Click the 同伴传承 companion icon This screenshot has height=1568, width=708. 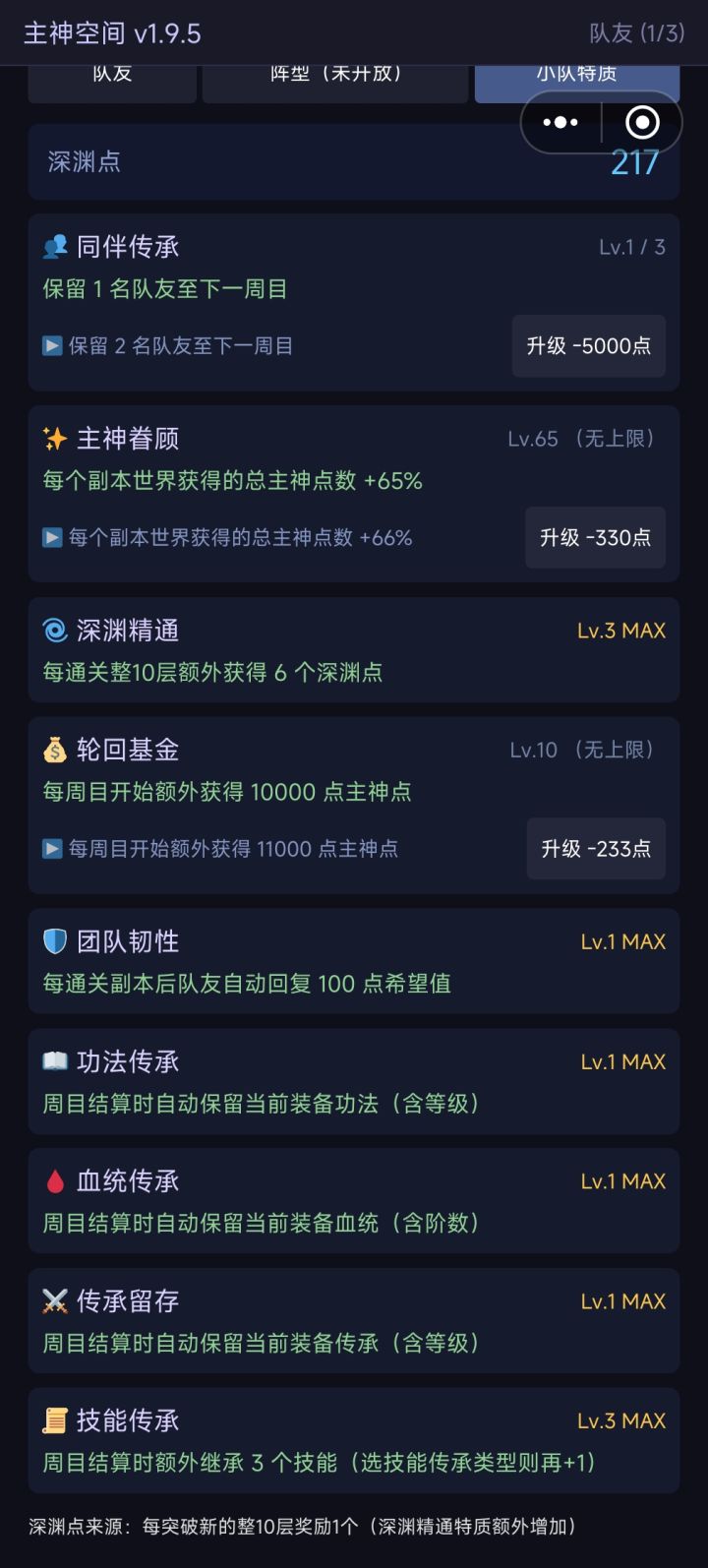click(56, 246)
